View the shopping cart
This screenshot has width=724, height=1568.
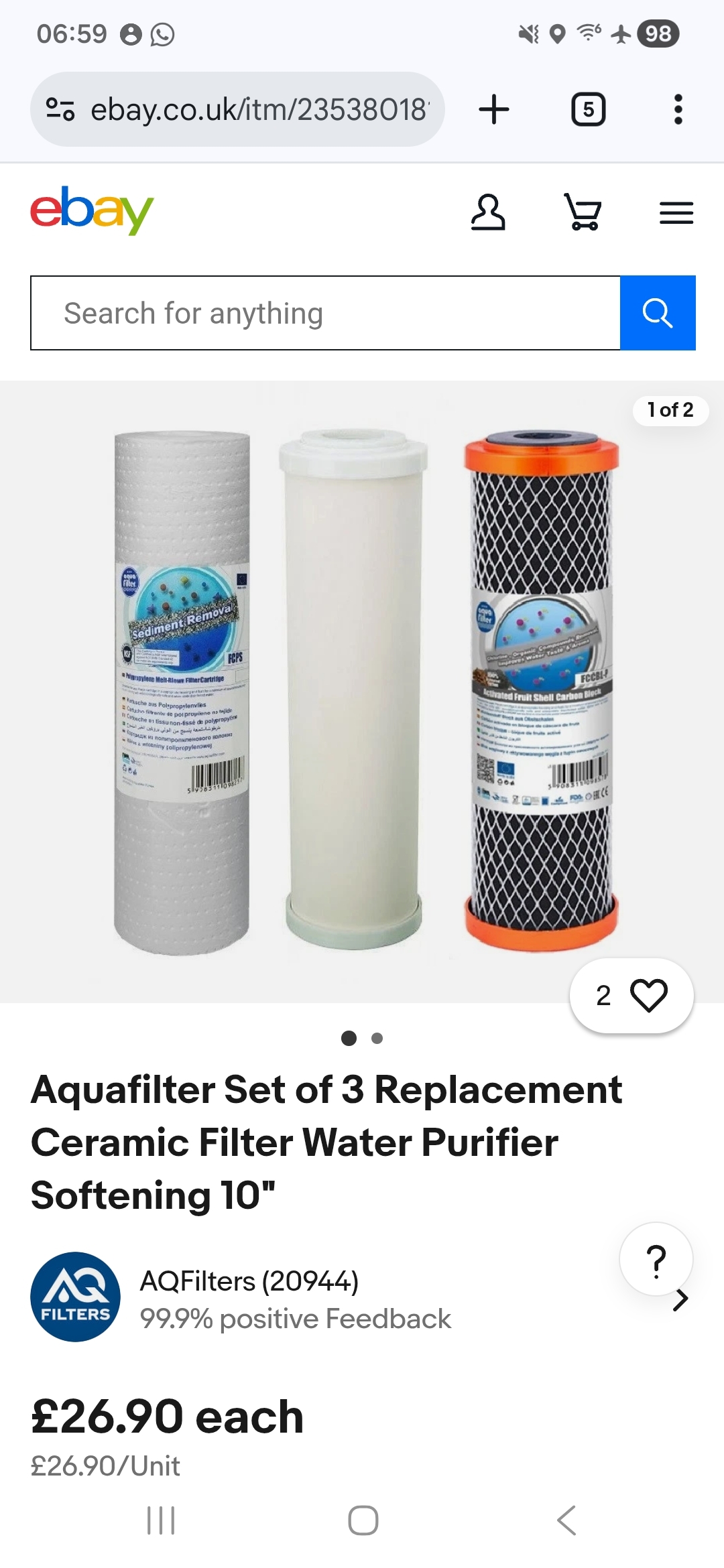582,212
